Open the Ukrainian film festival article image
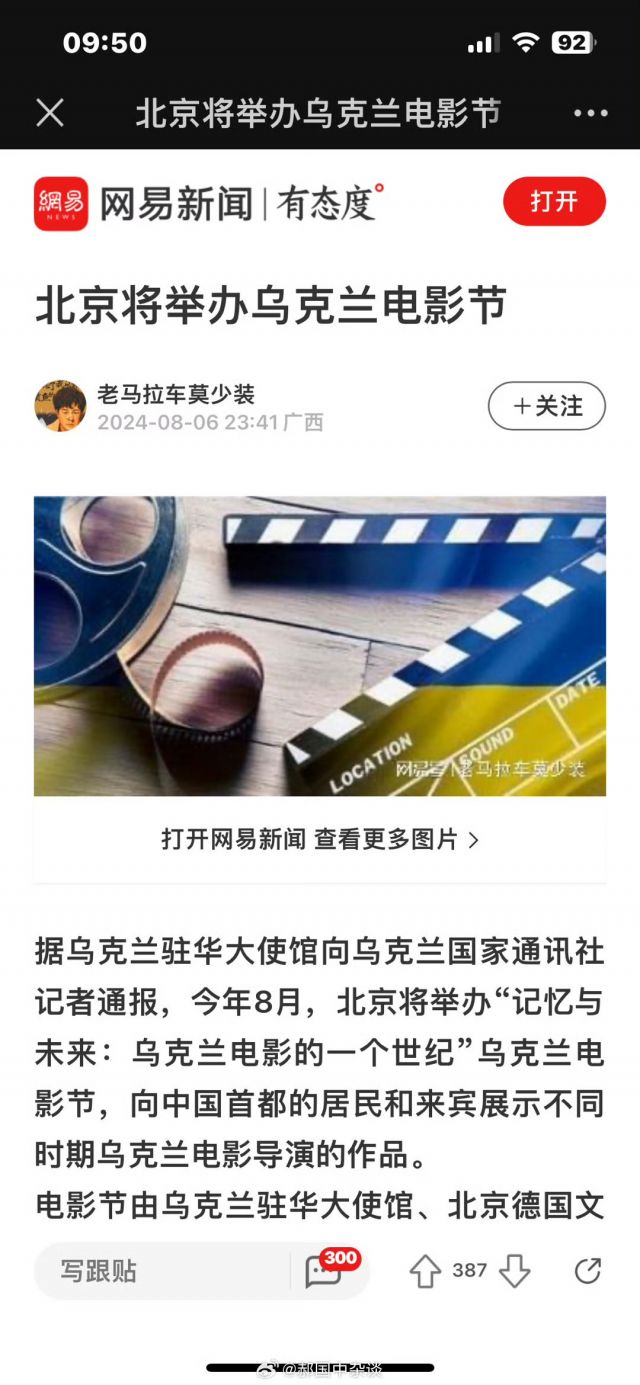Screen dimensions: 640x1385 320,646
